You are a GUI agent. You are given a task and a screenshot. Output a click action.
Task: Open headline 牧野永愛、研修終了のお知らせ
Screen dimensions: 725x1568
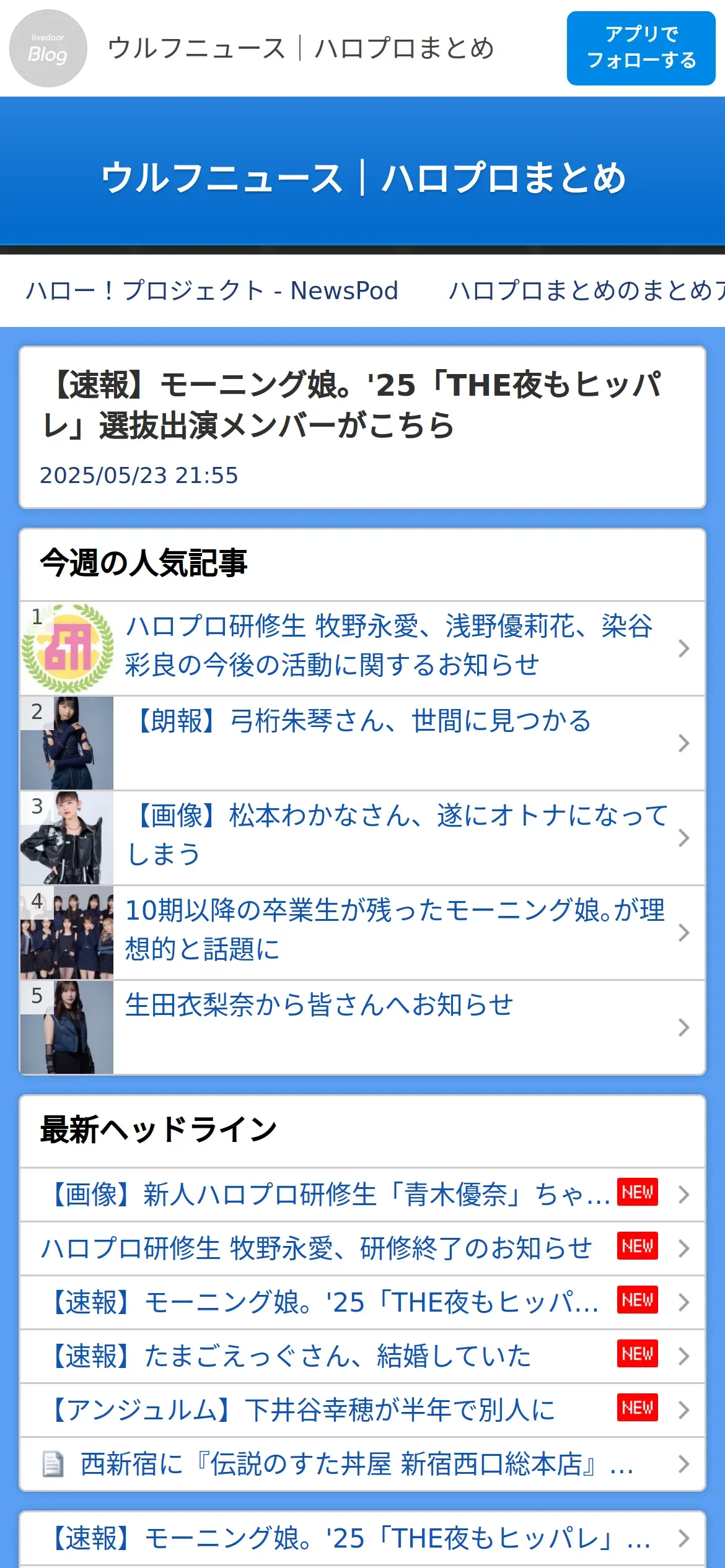click(x=362, y=1248)
